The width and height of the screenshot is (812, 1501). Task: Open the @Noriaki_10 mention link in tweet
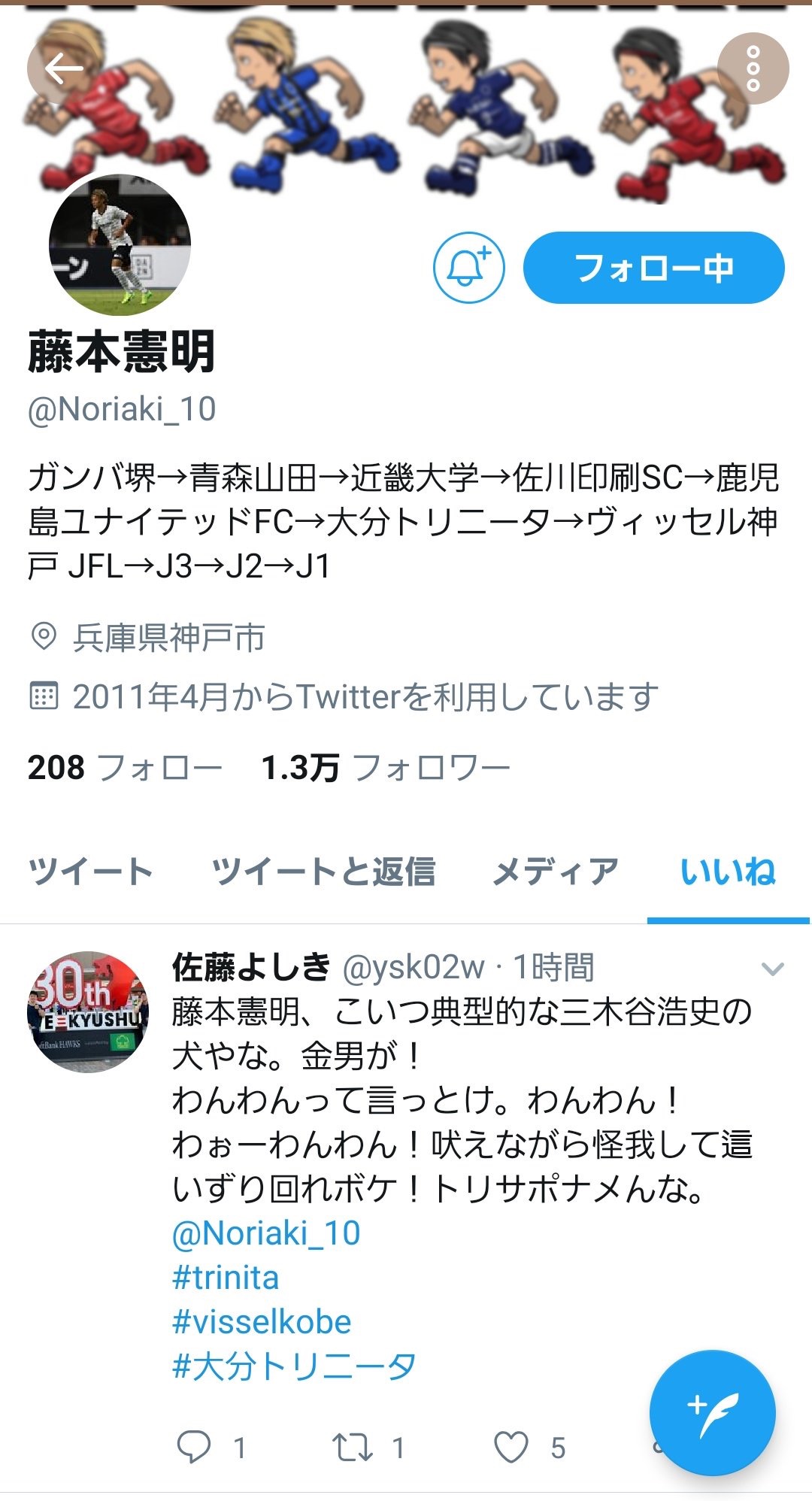(x=266, y=1233)
